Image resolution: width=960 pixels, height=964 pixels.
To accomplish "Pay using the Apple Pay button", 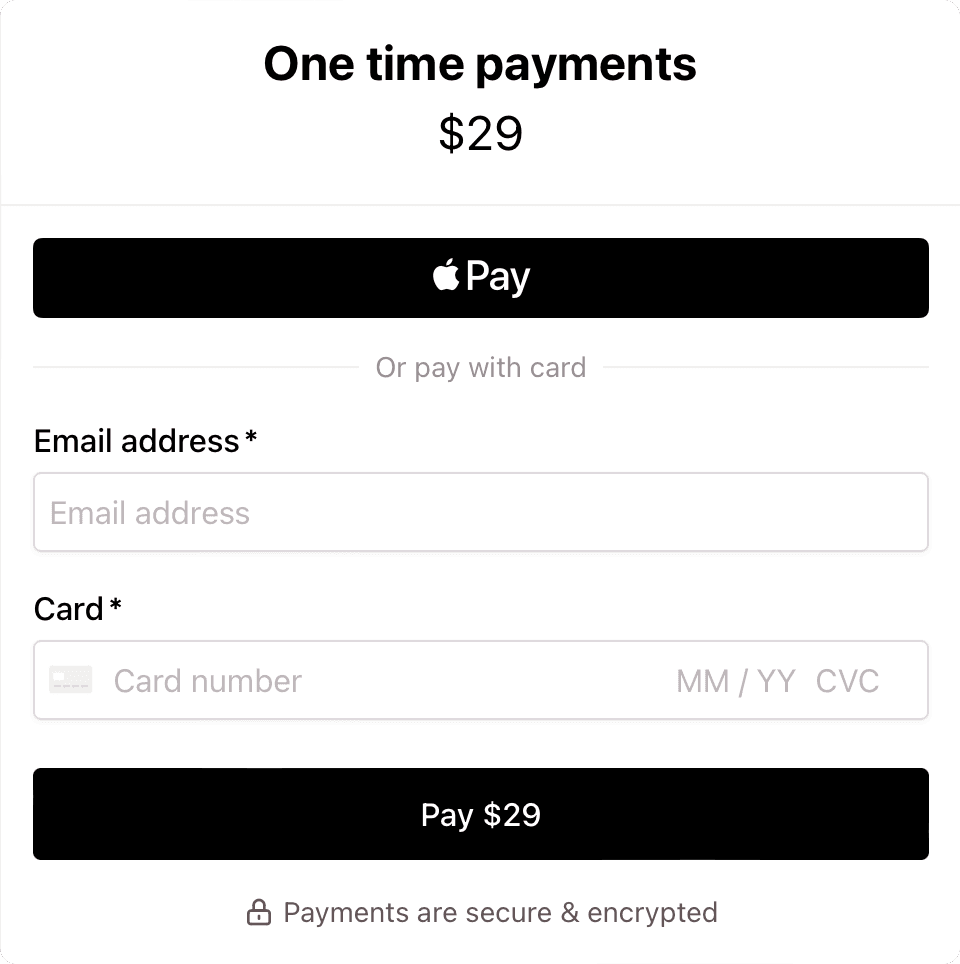I will (480, 278).
